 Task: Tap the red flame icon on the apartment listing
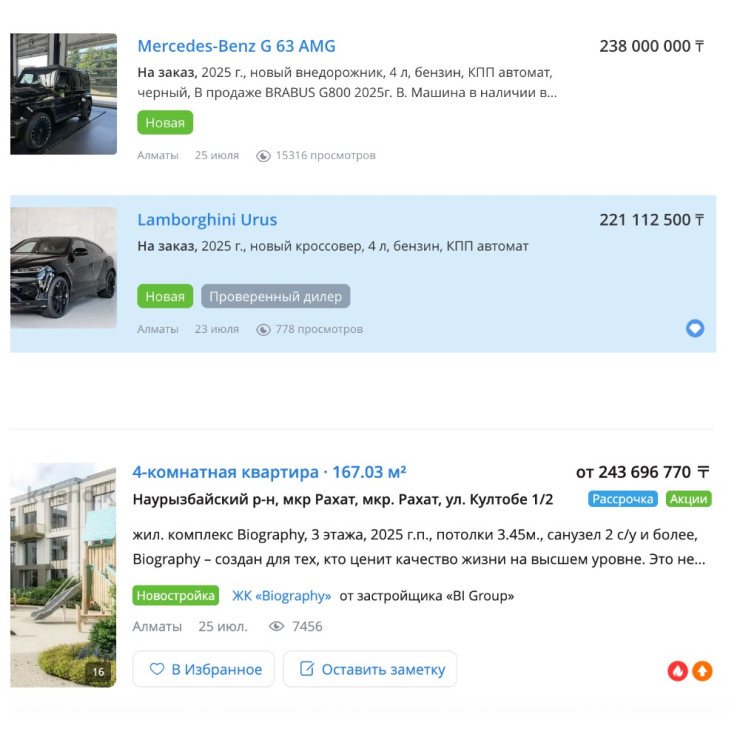[677, 671]
